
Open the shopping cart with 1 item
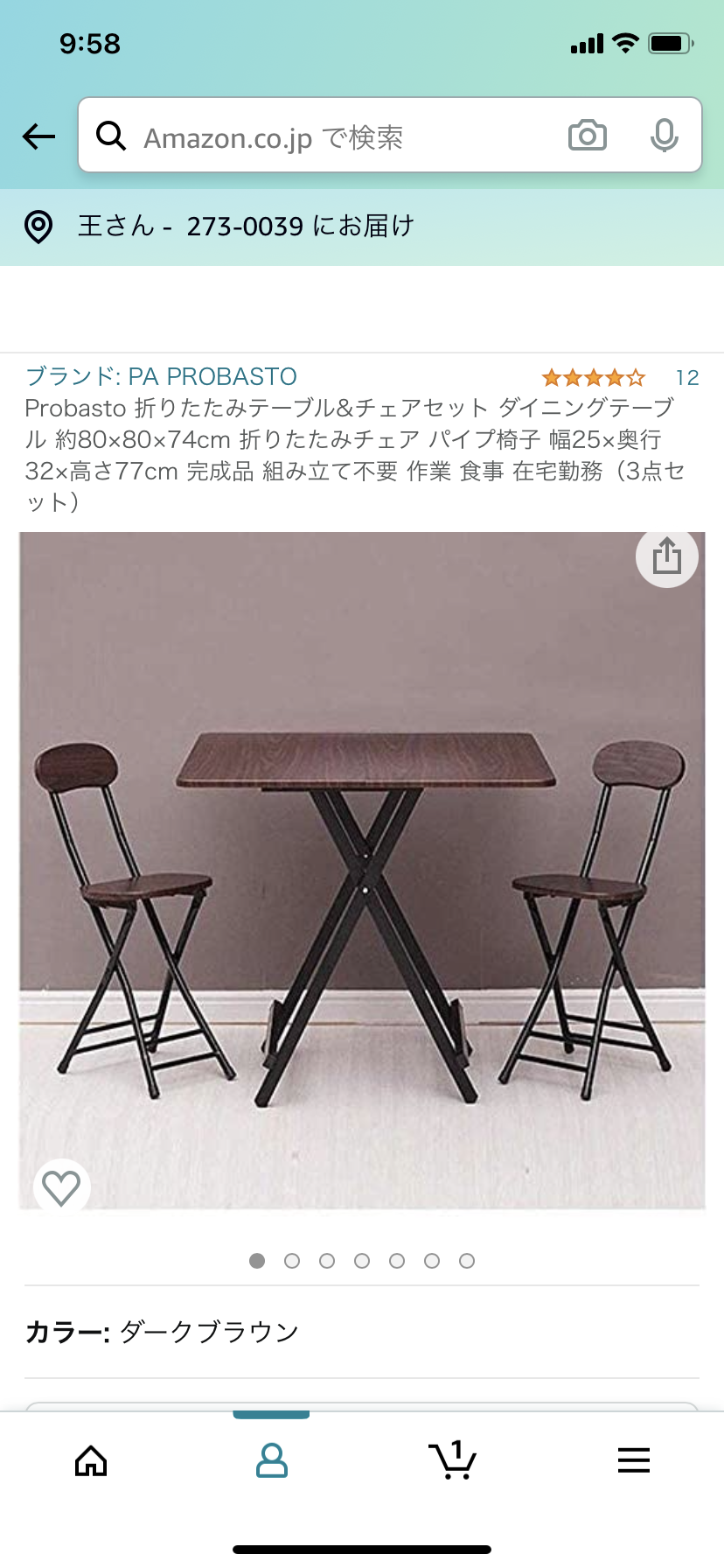coord(452,1460)
